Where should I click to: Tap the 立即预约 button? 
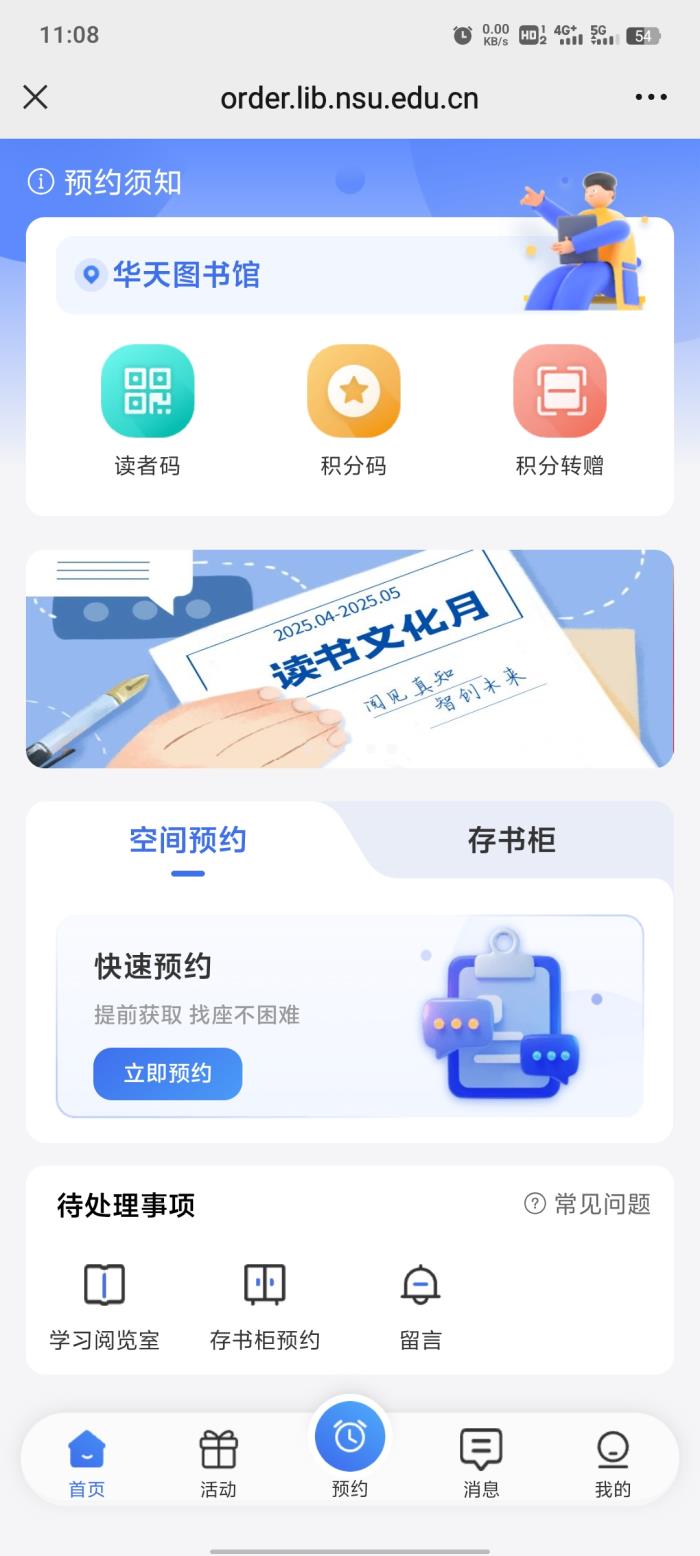click(167, 1074)
